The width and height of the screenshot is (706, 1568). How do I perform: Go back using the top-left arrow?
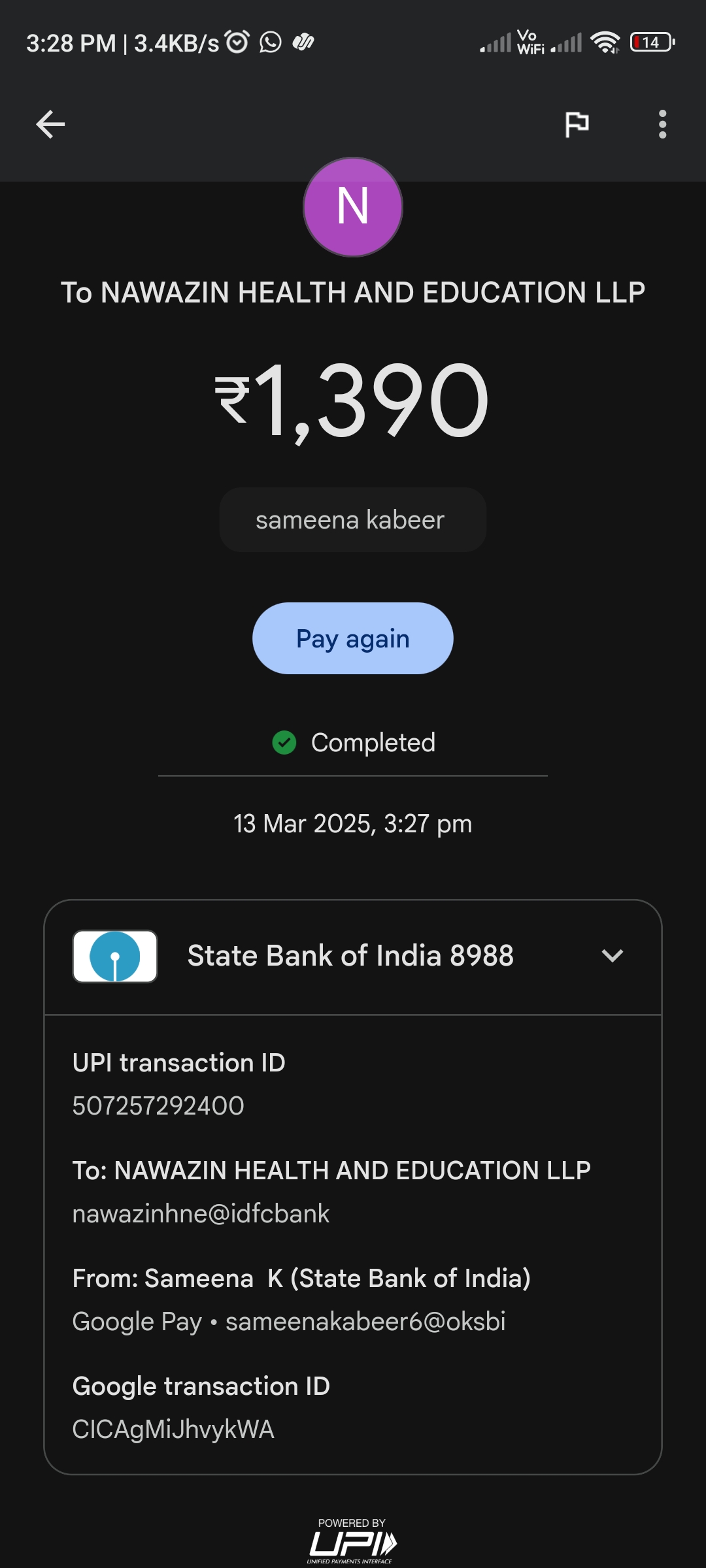click(x=50, y=124)
